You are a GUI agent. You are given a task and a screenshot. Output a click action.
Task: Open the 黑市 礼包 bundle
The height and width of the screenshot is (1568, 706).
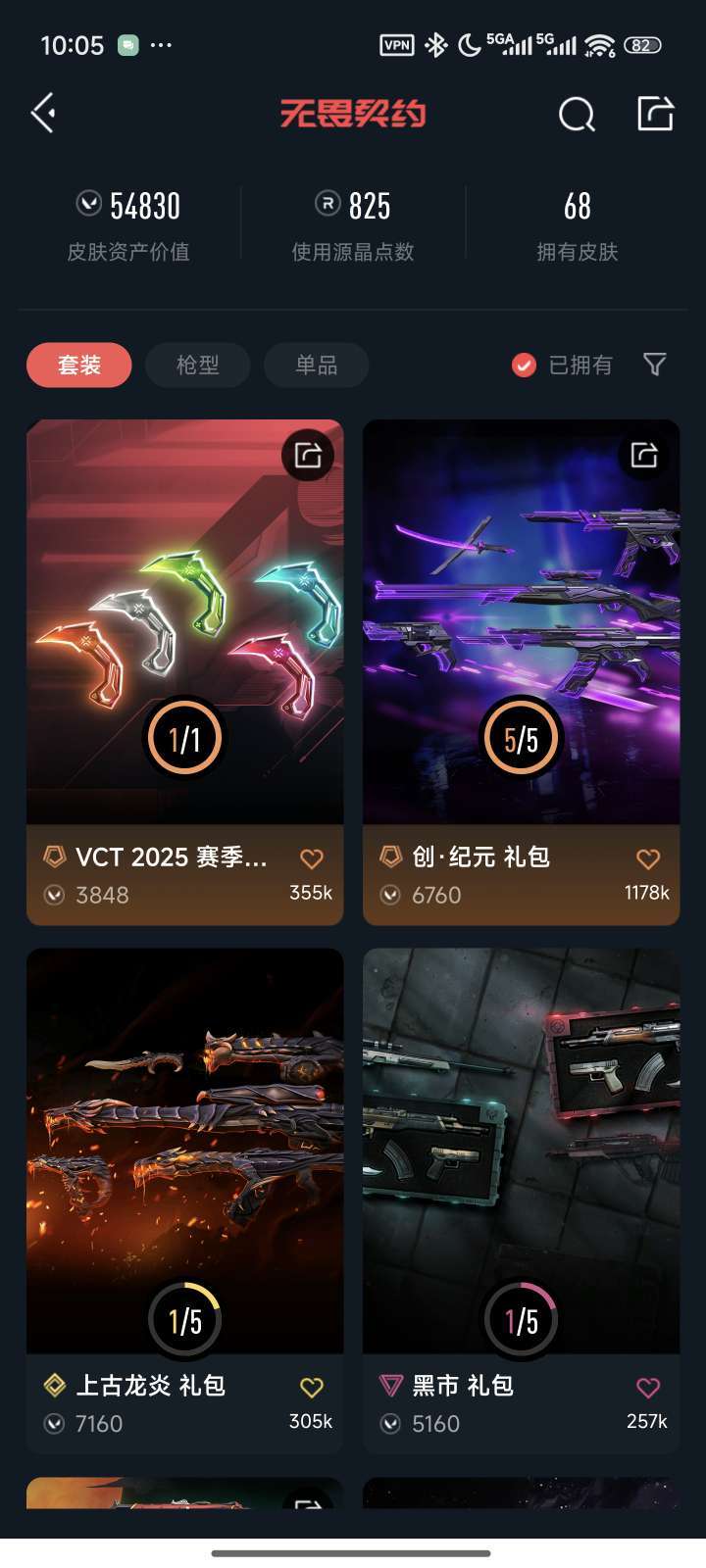coord(522,1200)
